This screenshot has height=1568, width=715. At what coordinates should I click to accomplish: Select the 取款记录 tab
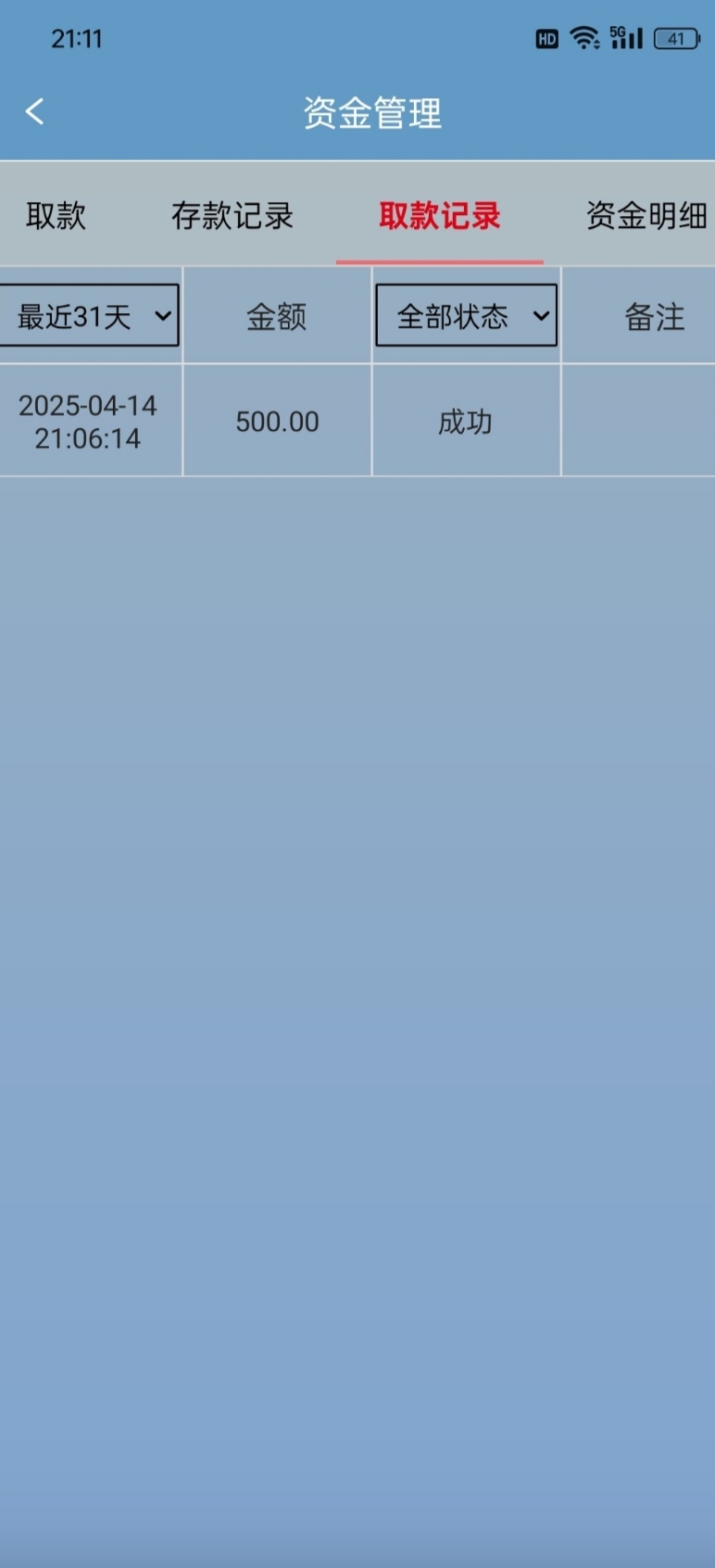click(440, 216)
